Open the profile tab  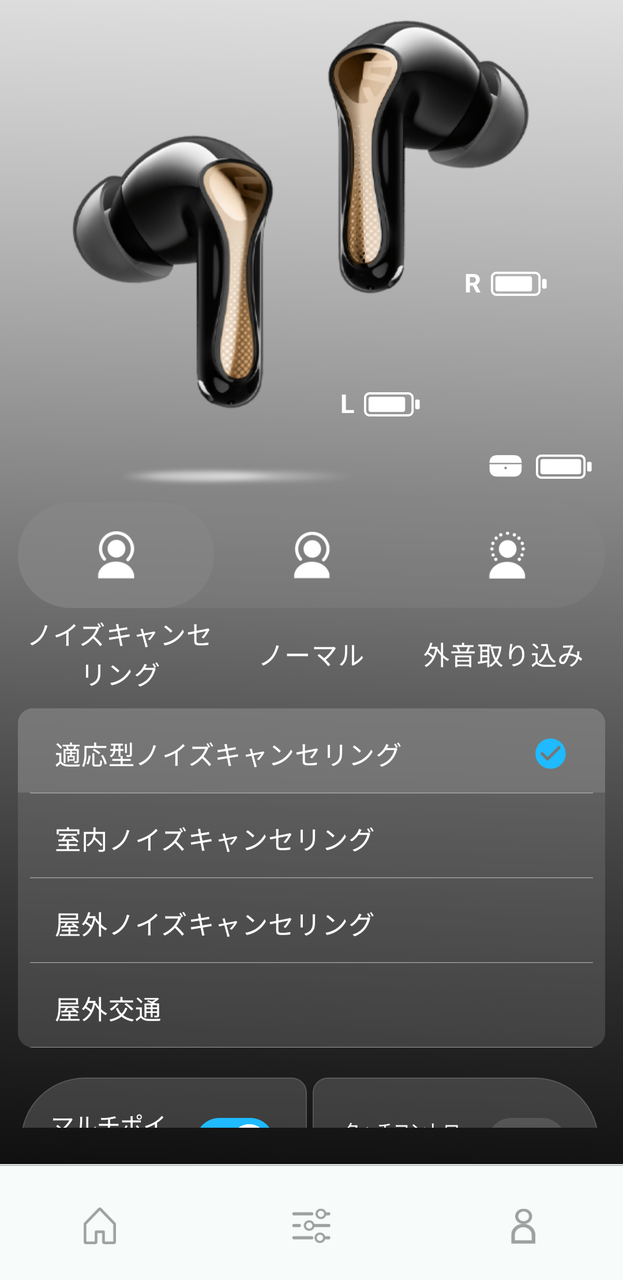click(523, 1225)
